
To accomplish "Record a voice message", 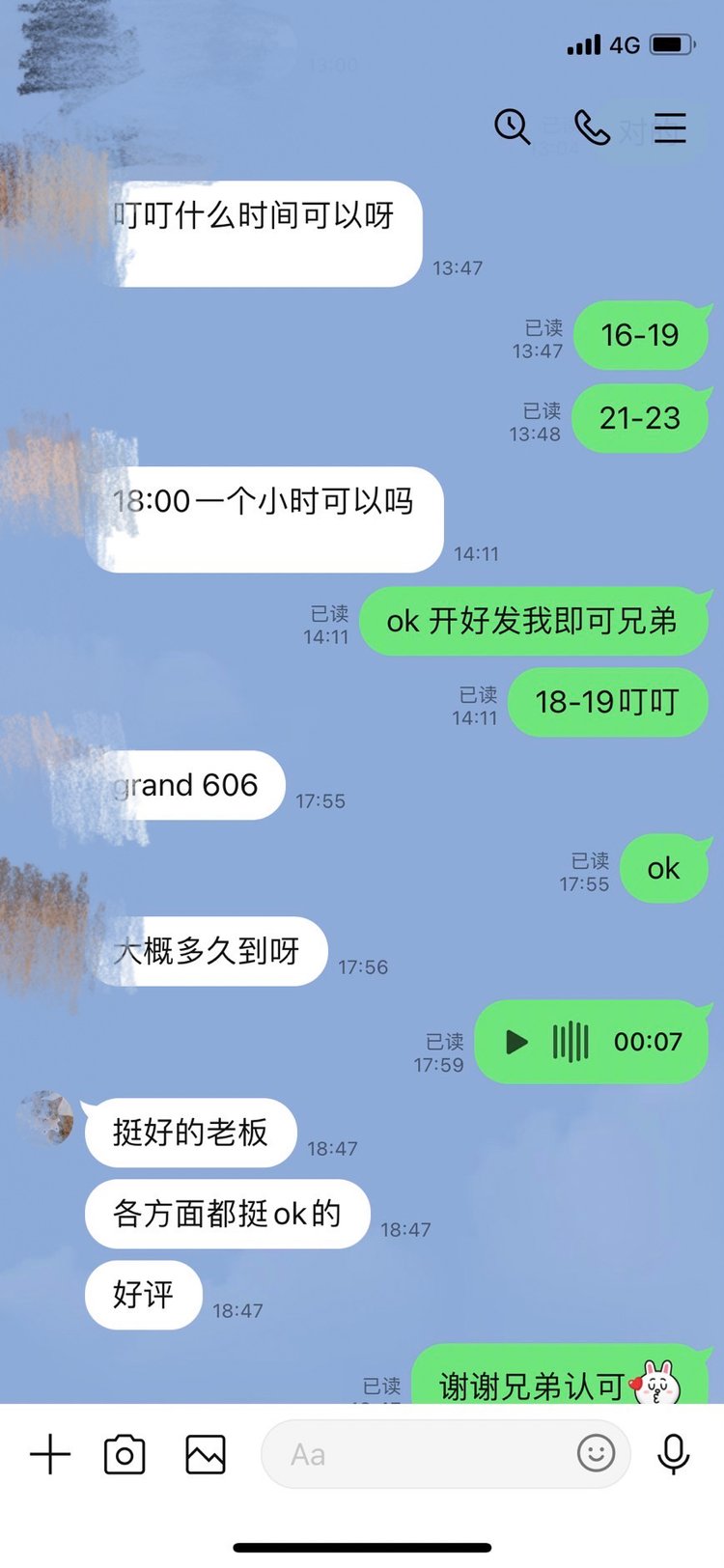I will [x=673, y=1453].
